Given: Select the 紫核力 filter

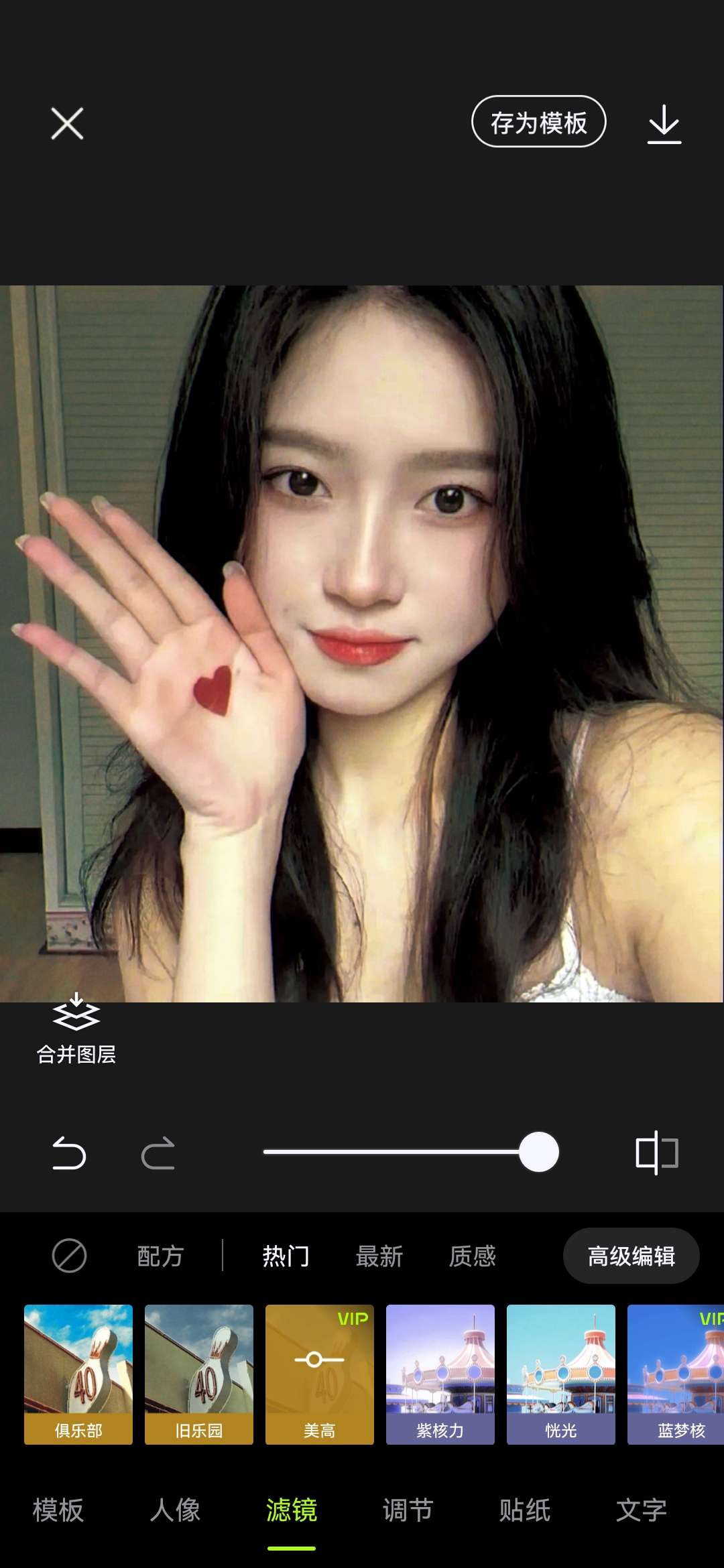Looking at the screenshot, I should [x=440, y=1374].
